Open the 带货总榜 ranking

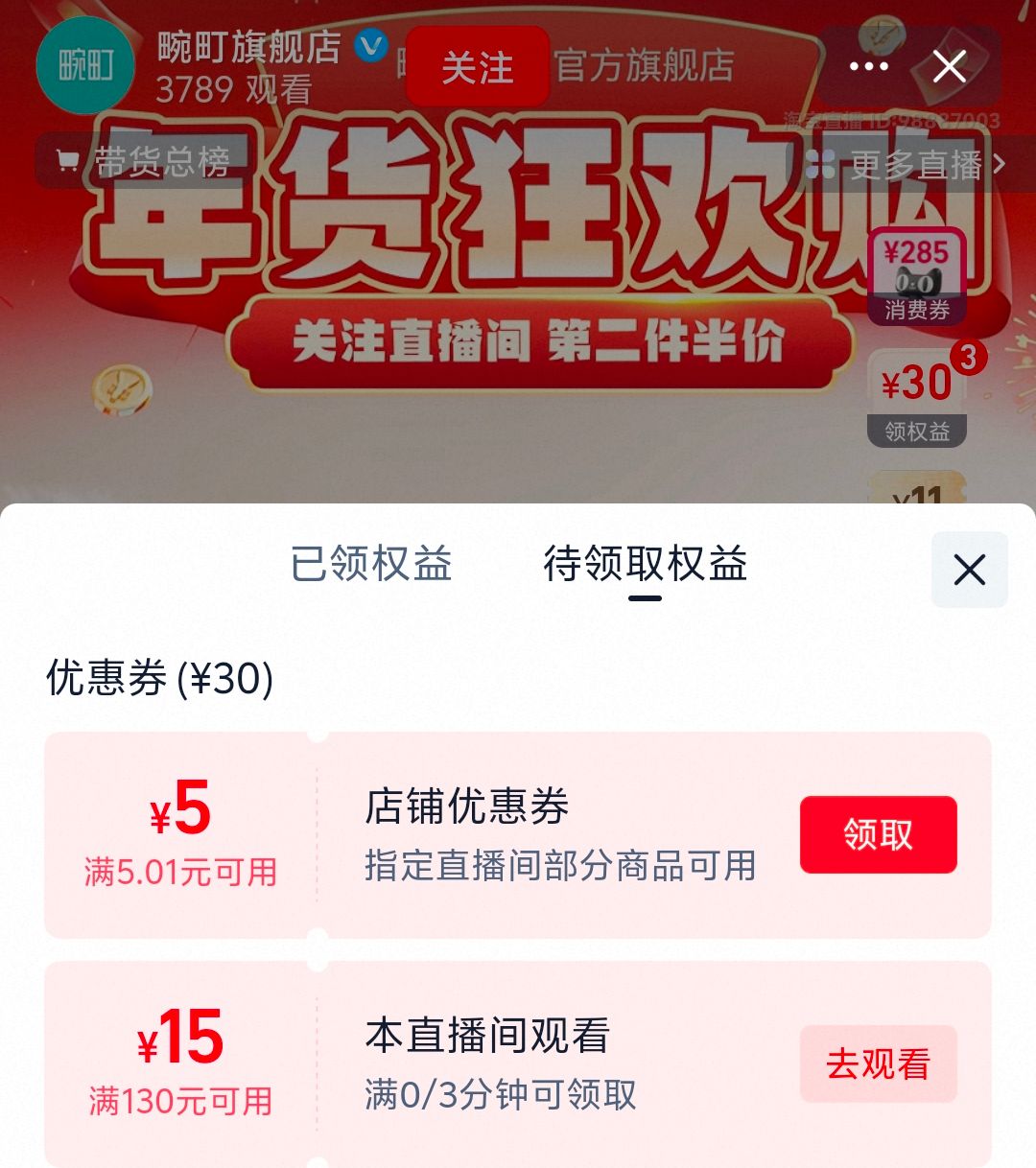(x=144, y=162)
